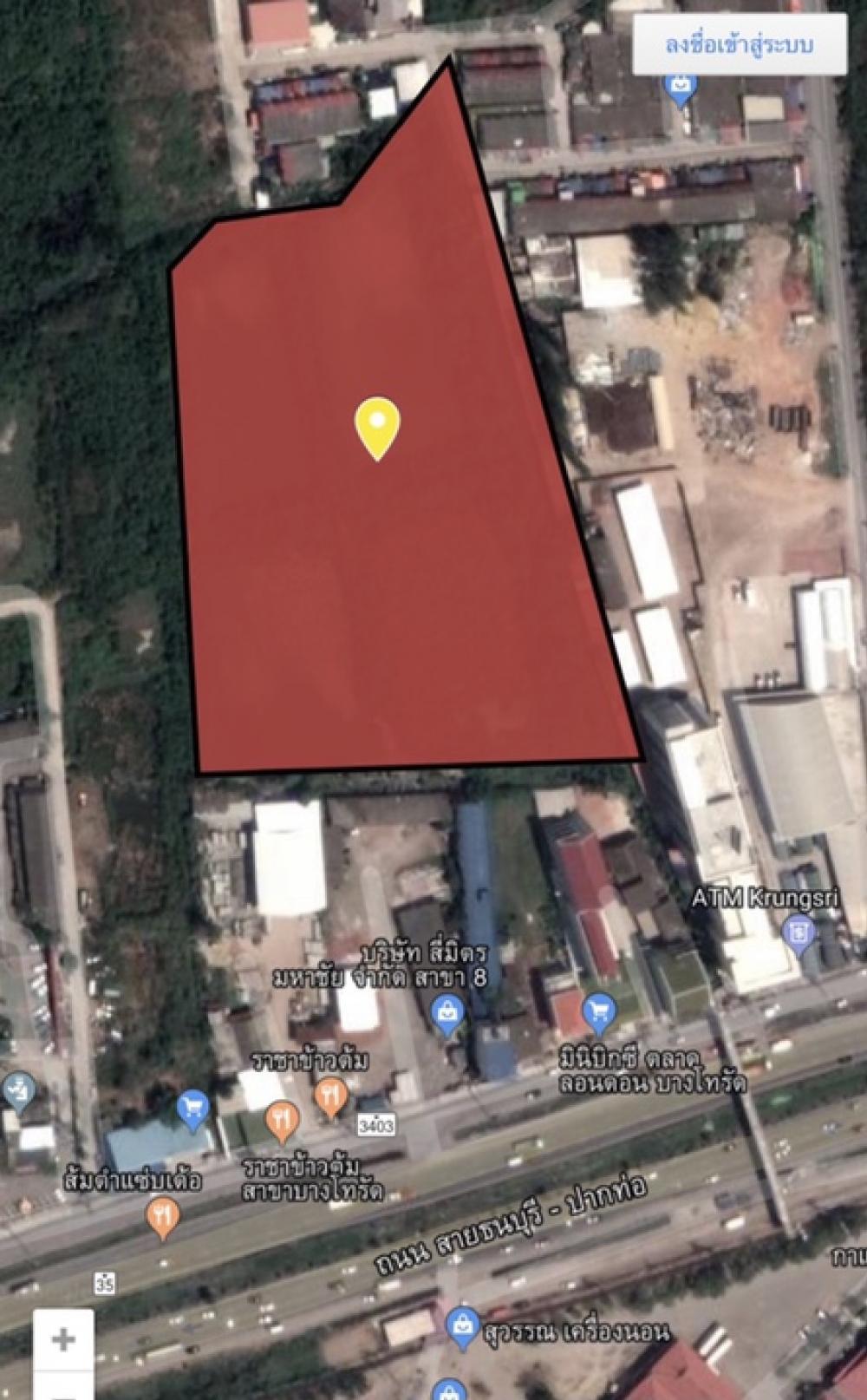867x1400 pixels.
Task: Open the ATM Krungsri map marker
Action: (x=797, y=933)
